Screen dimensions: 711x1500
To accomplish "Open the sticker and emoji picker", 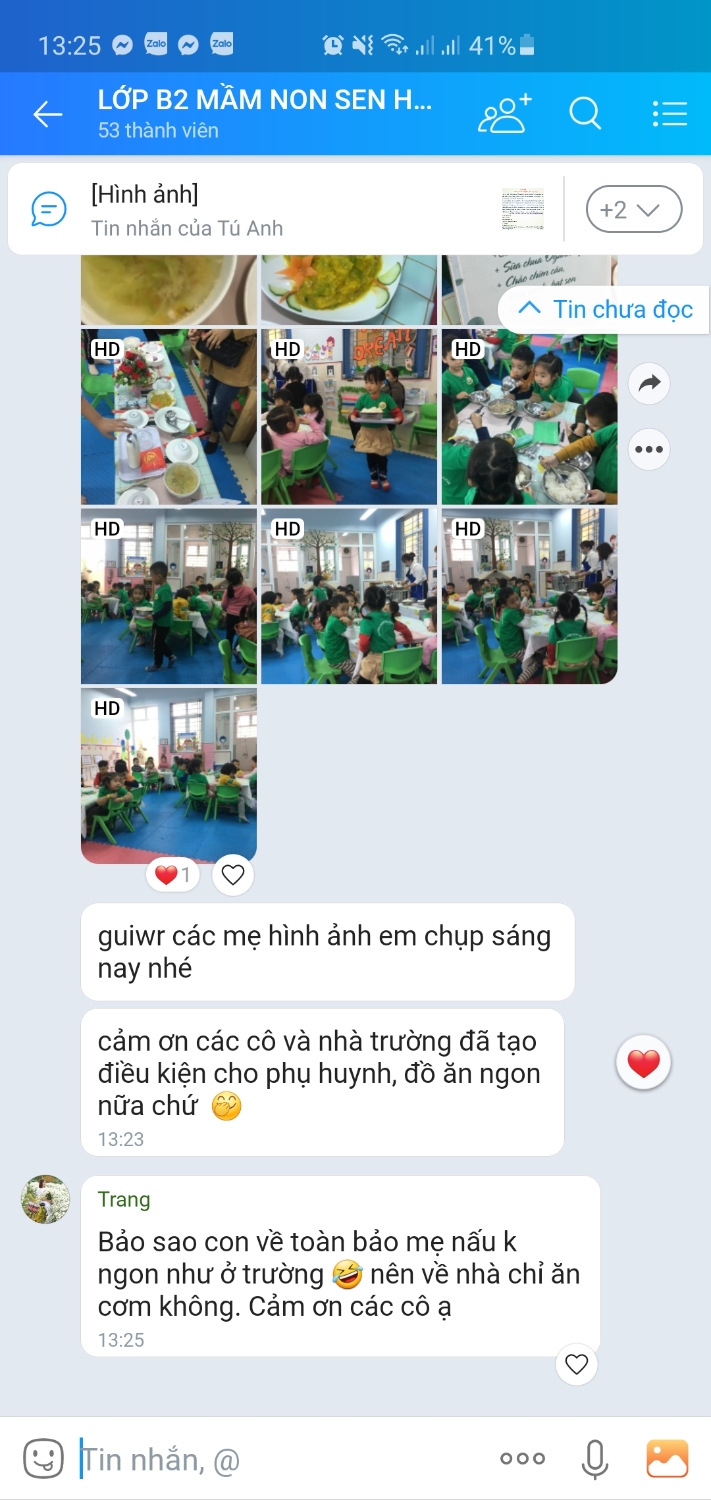I will point(43,1459).
